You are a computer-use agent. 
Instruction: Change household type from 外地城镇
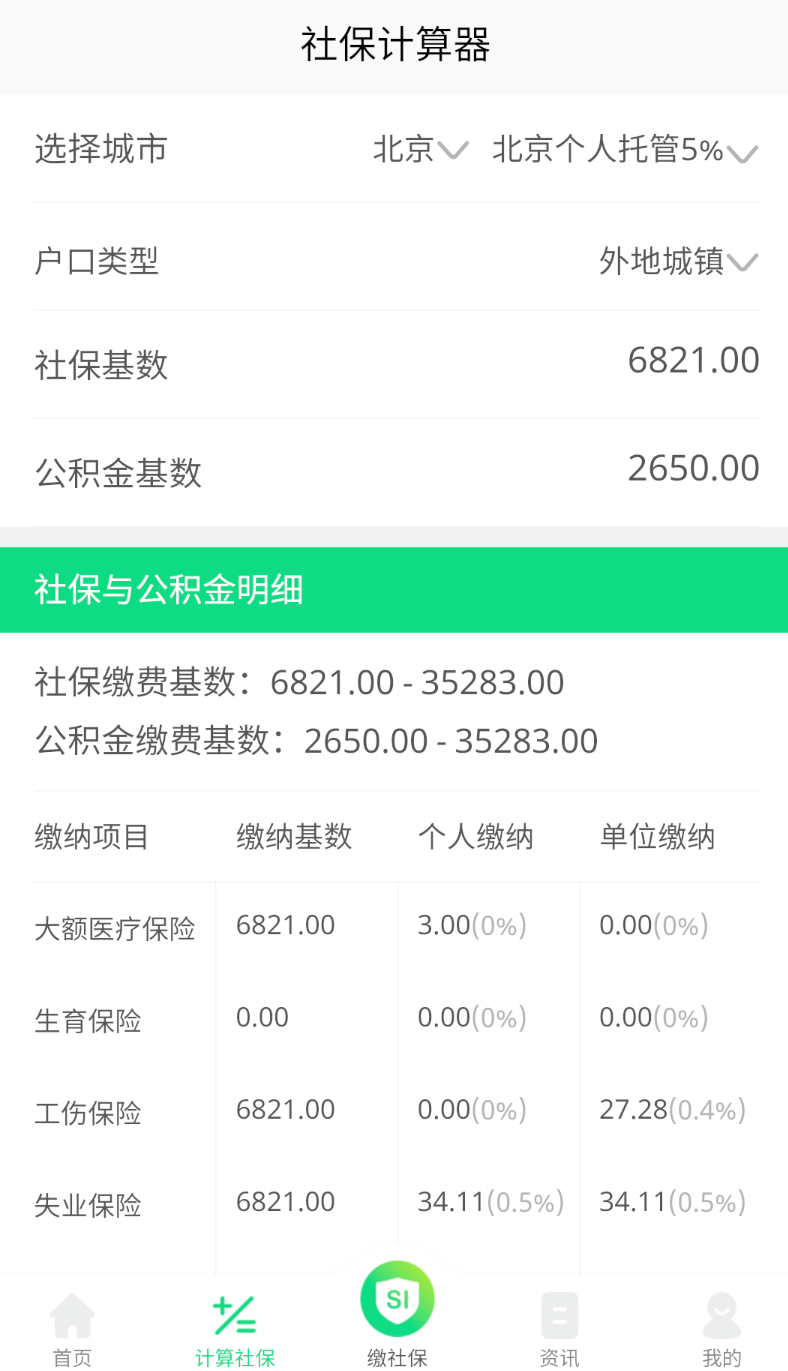(679, 262)
